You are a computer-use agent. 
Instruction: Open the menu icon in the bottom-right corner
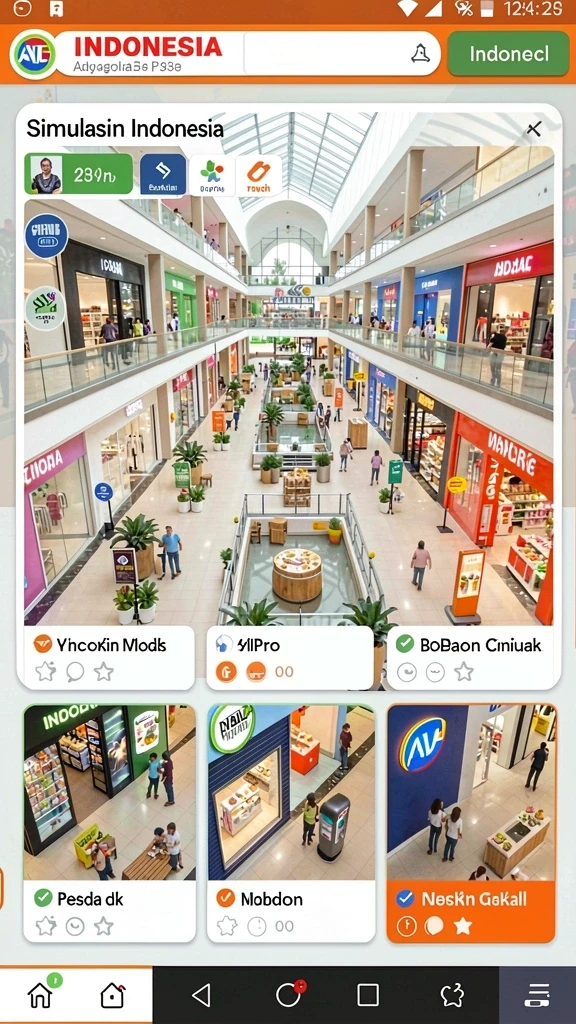537,995
